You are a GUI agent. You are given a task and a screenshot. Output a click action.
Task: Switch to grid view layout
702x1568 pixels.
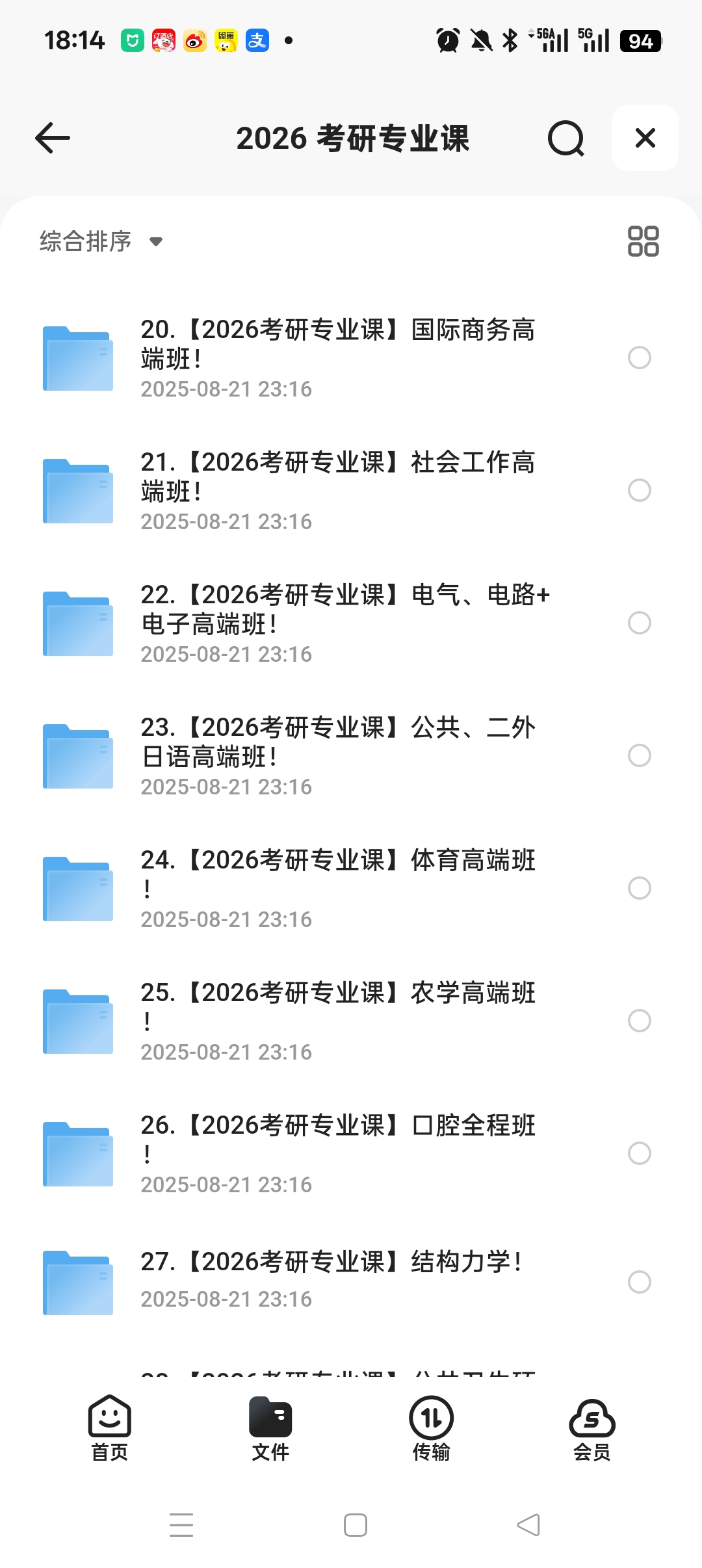(x=643, y=241)
